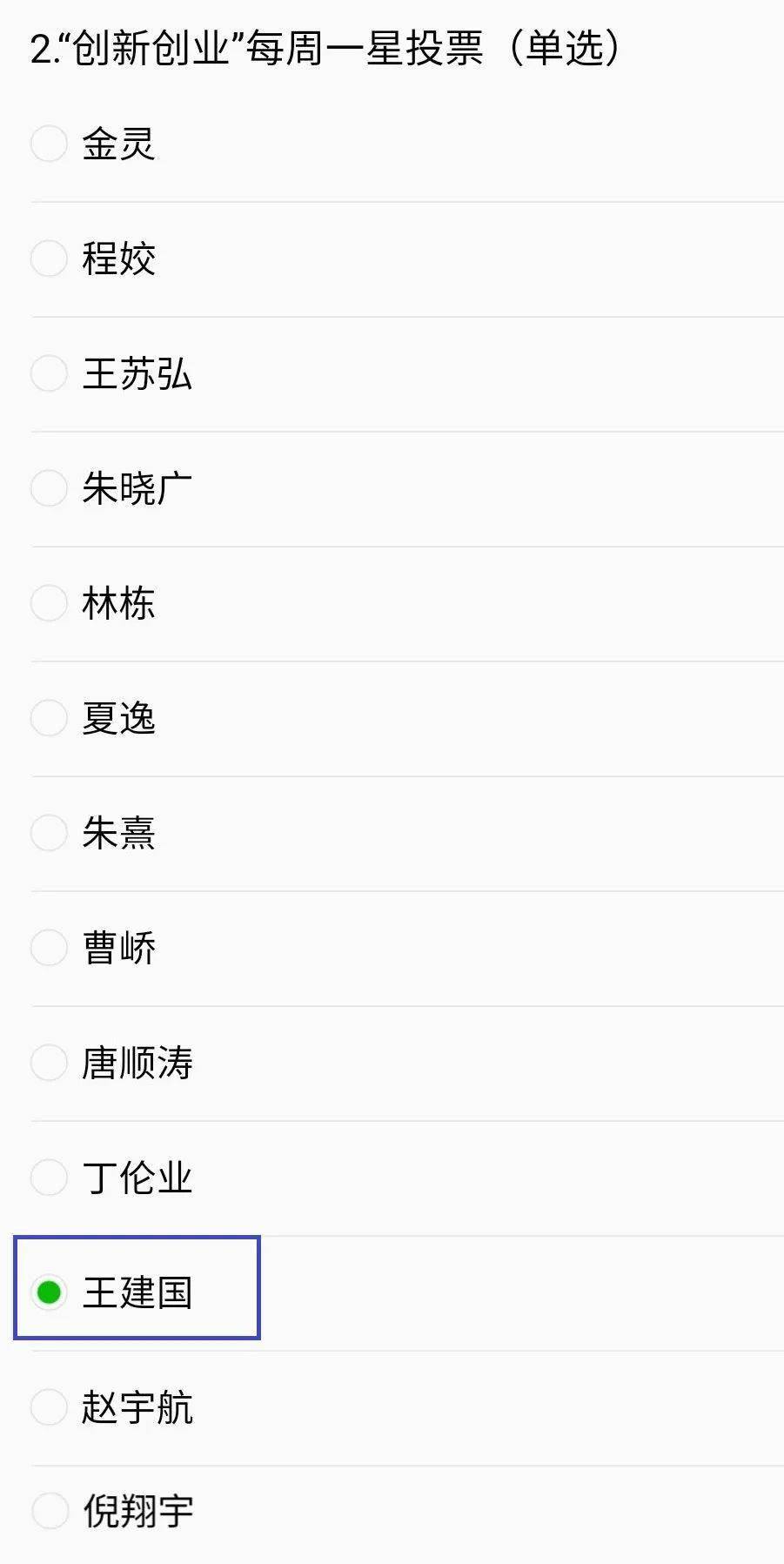784x1564 pixels.
Task: Choose 倪翔宇 at the list bottom
Action: (49, 1512)
